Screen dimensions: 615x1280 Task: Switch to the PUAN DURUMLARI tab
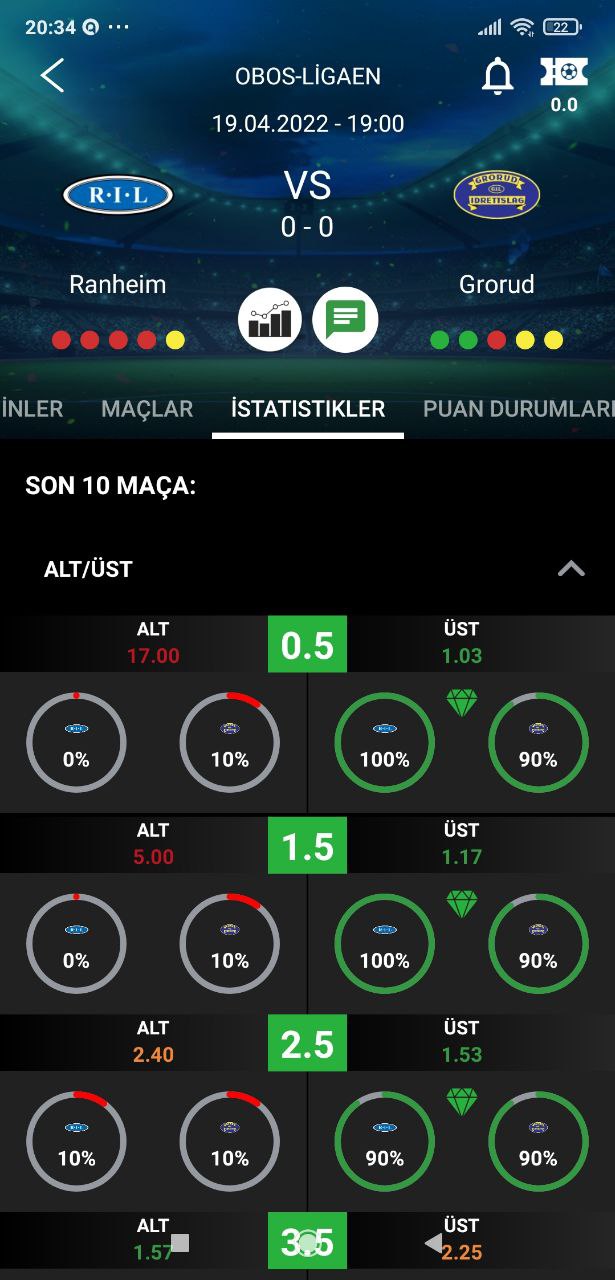pyautogui.click(x=518, y=408)
